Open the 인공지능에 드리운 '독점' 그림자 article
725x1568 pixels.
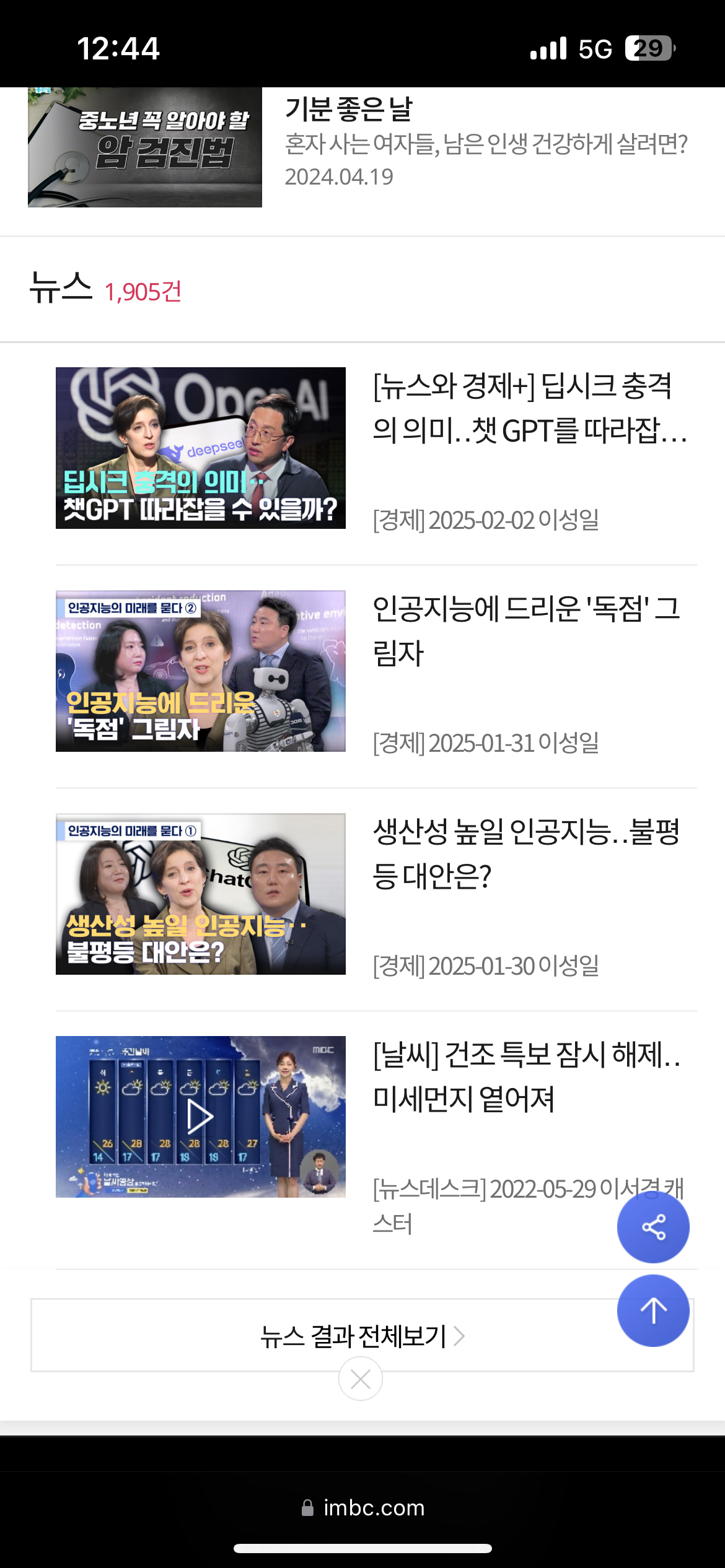pos(525,631)
